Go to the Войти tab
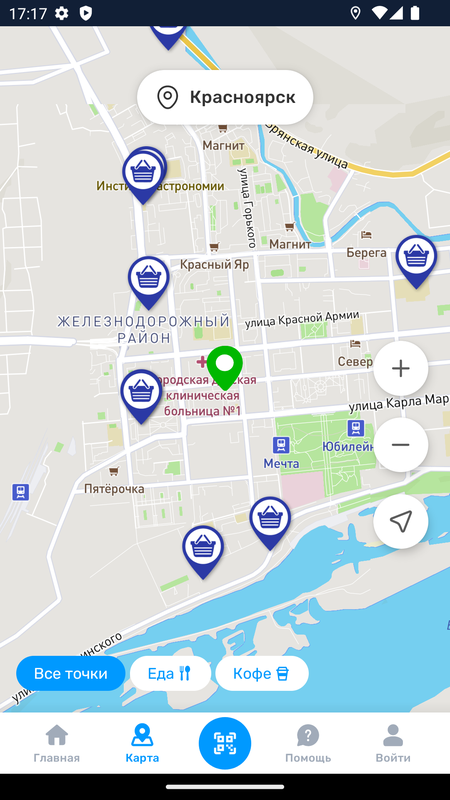The image size is (450, 800). coord(393,743)
